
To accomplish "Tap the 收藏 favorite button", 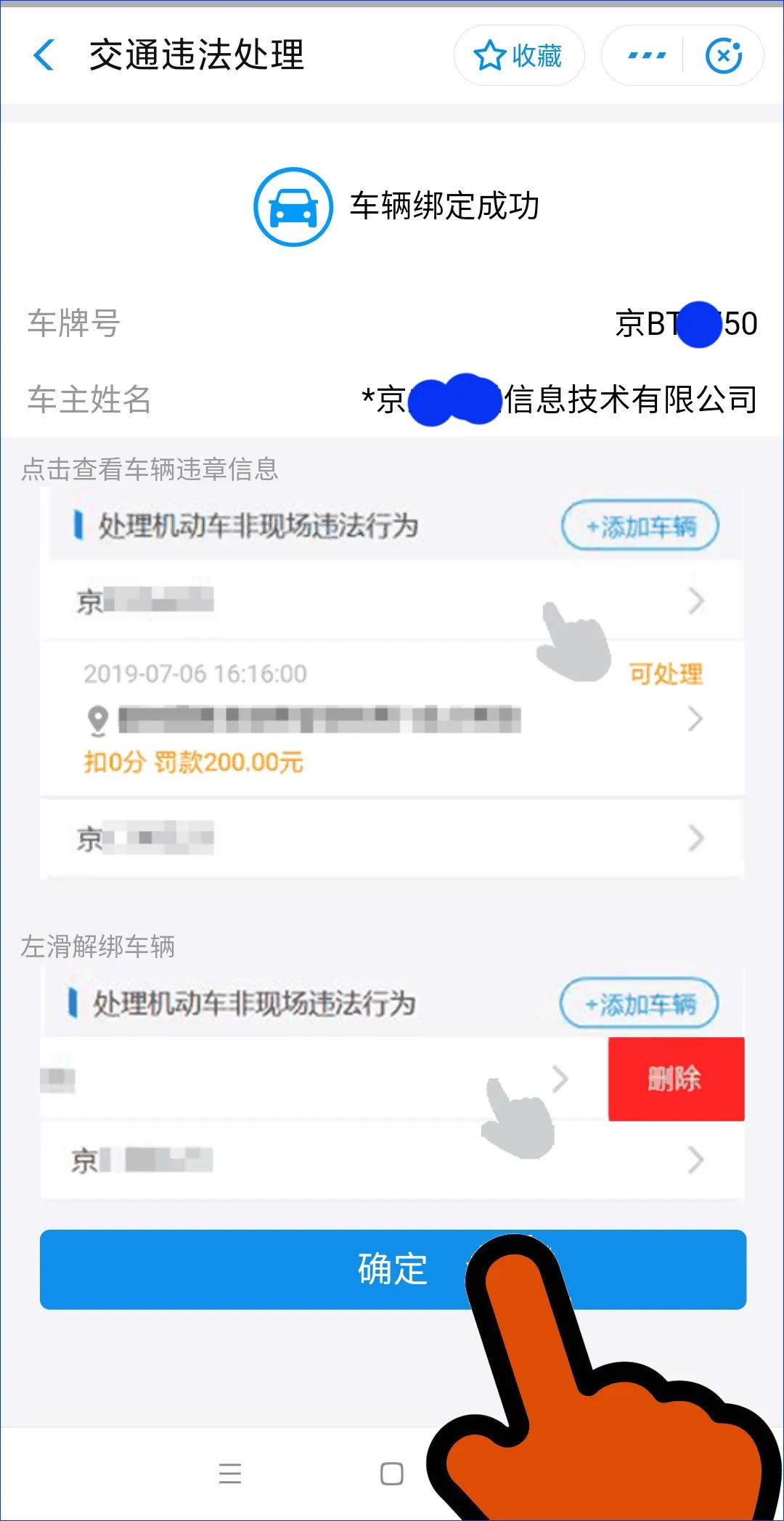I will (x=518, y=55).
